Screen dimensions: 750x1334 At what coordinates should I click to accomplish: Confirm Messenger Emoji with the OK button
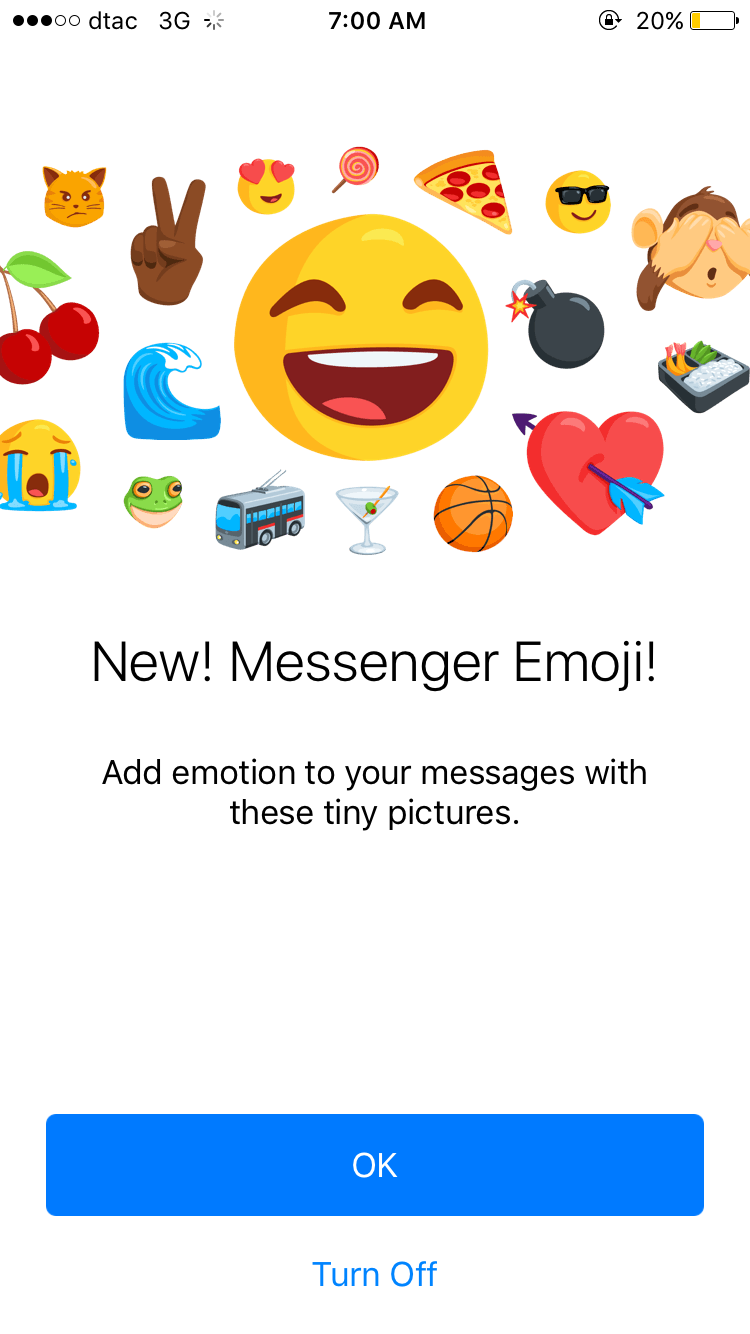[x=375, y=1165]
